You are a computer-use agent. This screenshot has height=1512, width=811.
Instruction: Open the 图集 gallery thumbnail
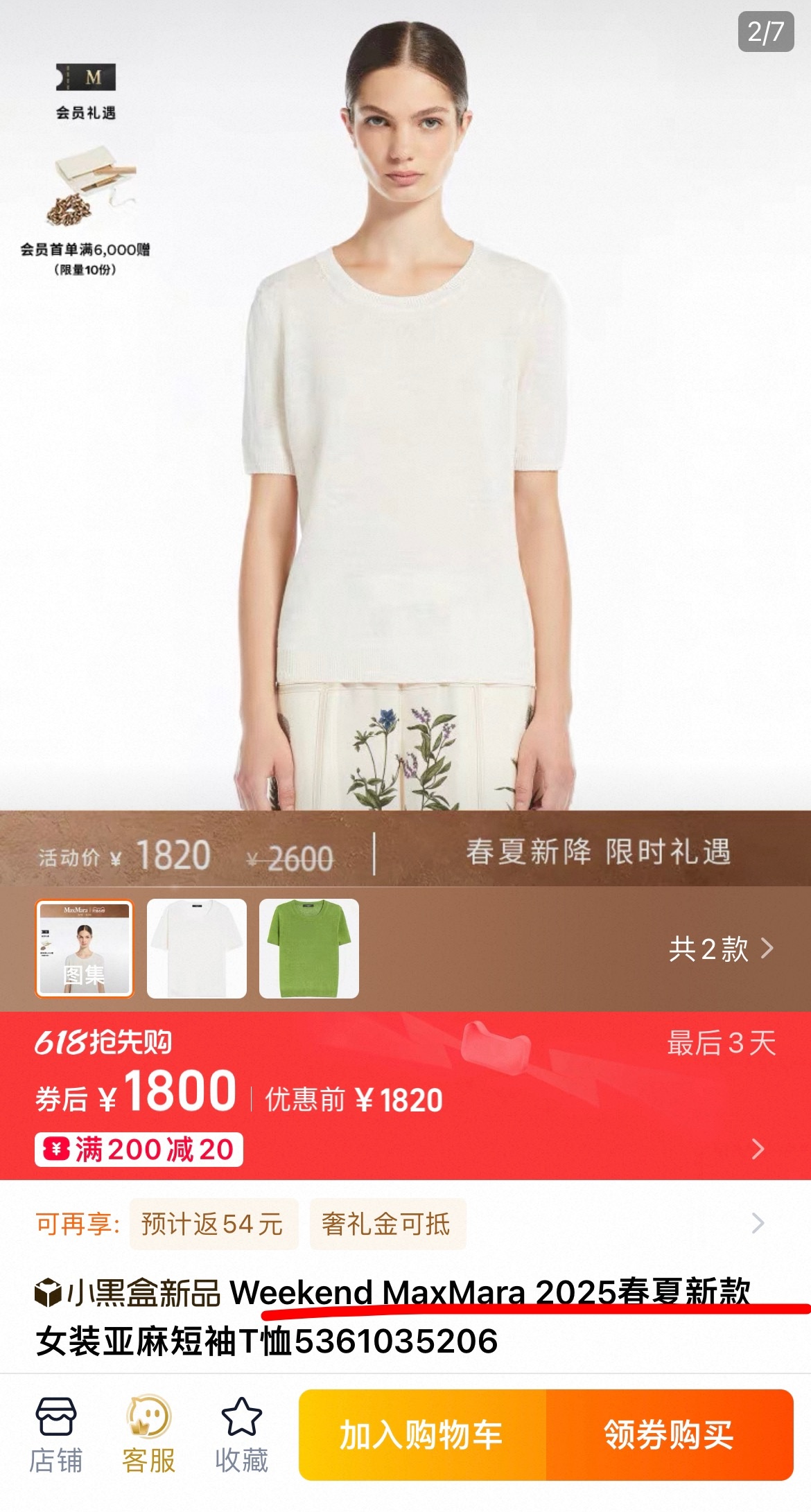[85, 948]
